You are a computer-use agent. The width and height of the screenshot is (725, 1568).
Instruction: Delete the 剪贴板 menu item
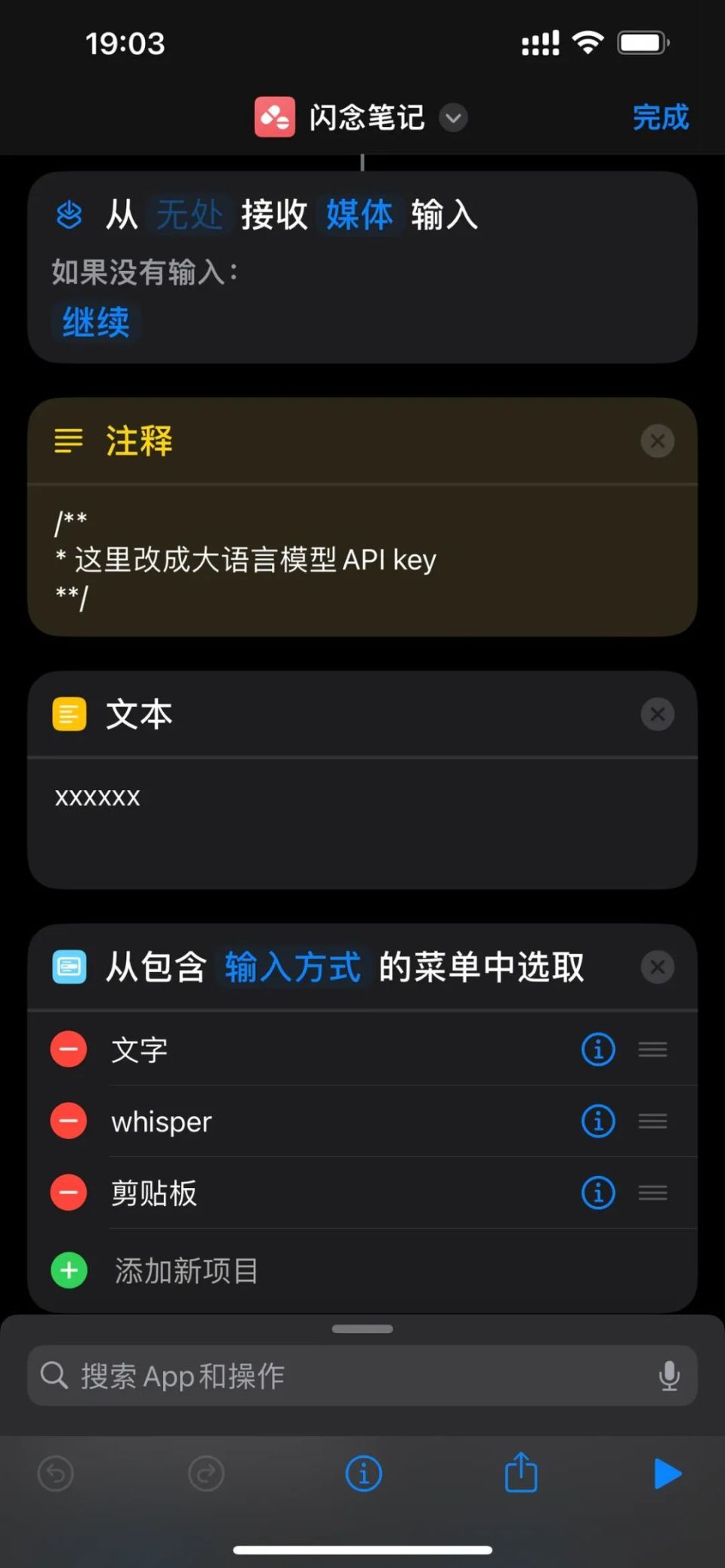pyautogui.click(x=69, y=1193)
